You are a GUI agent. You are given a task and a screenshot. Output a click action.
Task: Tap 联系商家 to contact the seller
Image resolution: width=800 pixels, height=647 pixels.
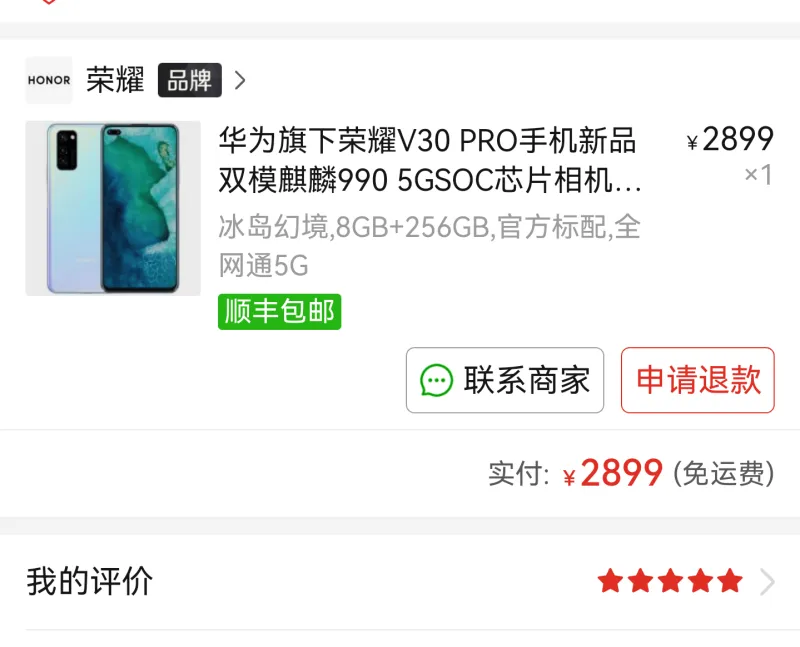pos(505,380)
